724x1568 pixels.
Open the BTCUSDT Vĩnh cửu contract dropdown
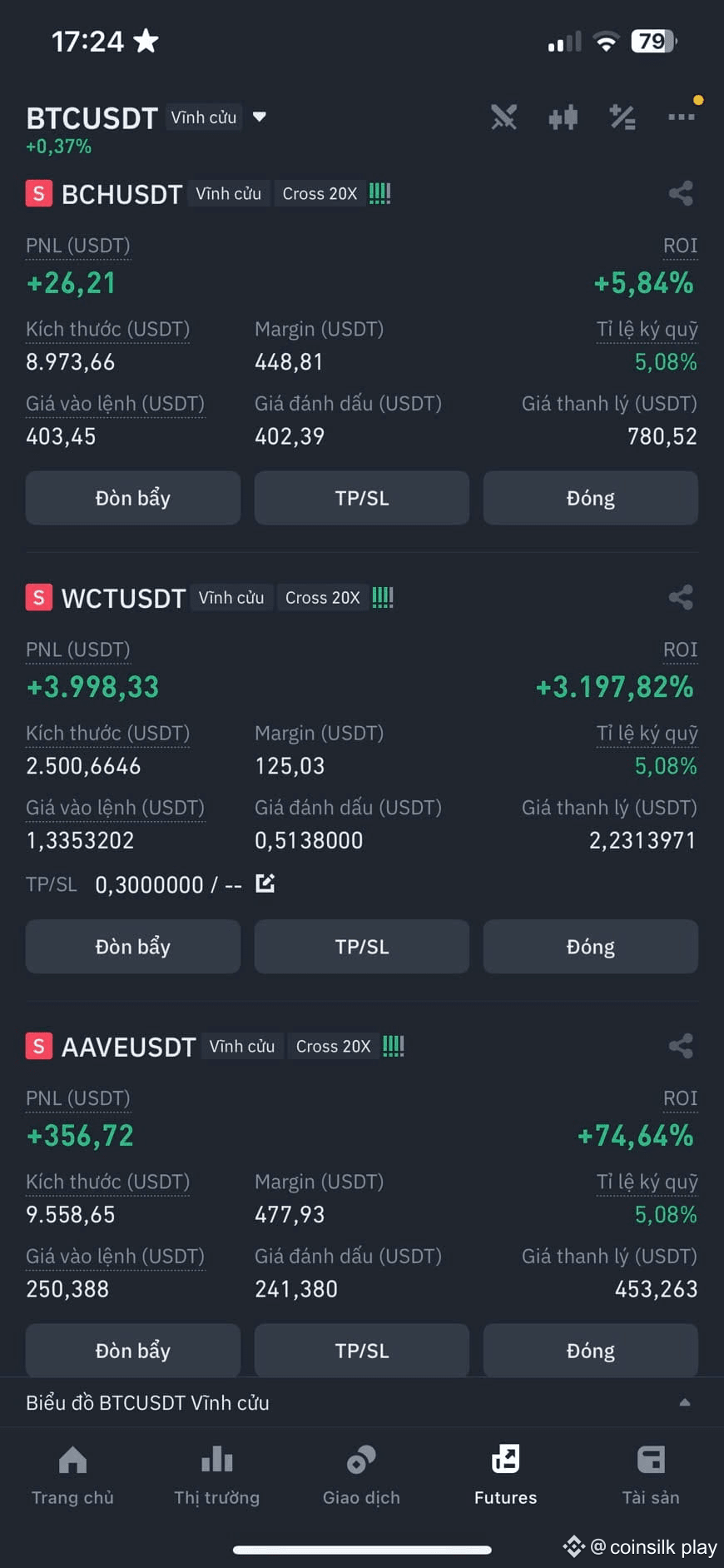click(x=258, y=117)
